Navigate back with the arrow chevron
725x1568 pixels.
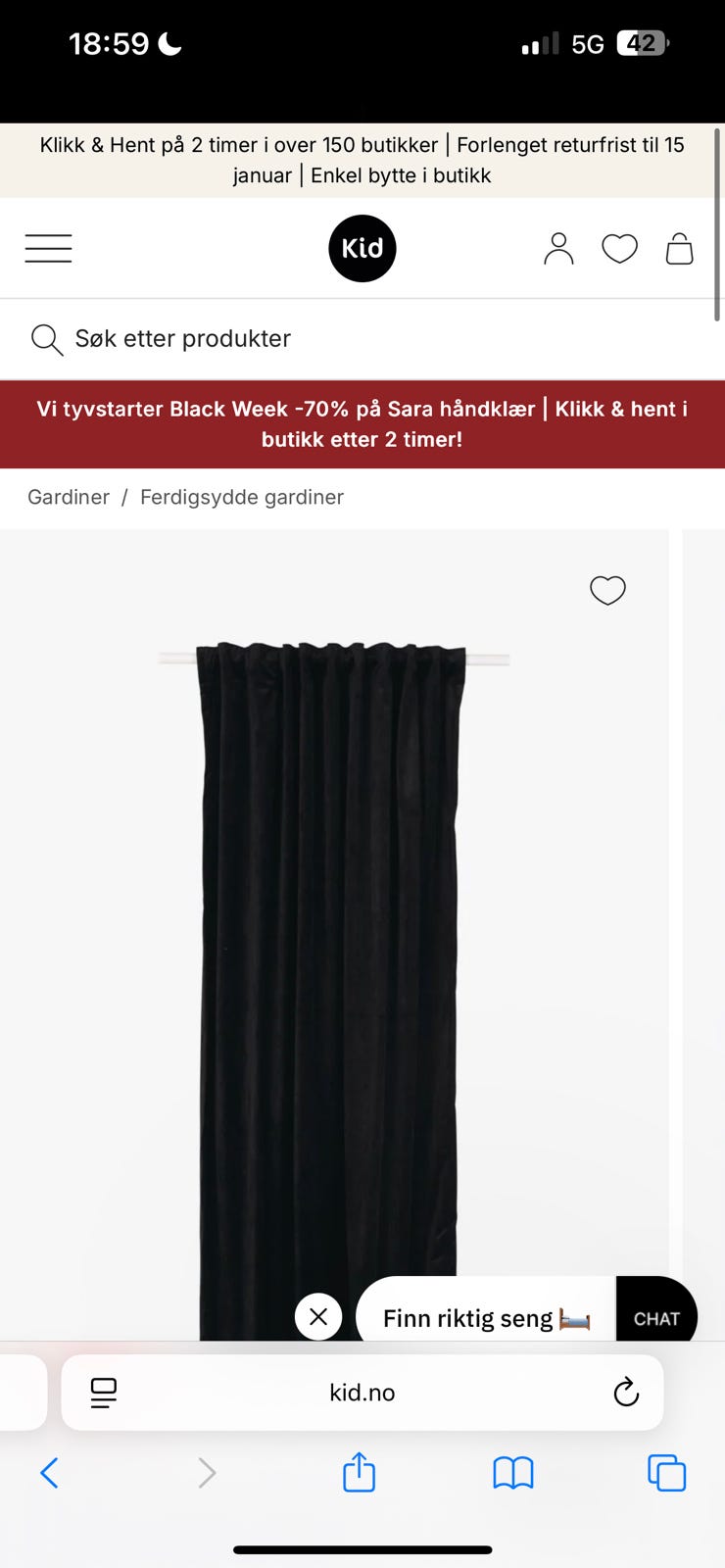tap(50, 1472)
